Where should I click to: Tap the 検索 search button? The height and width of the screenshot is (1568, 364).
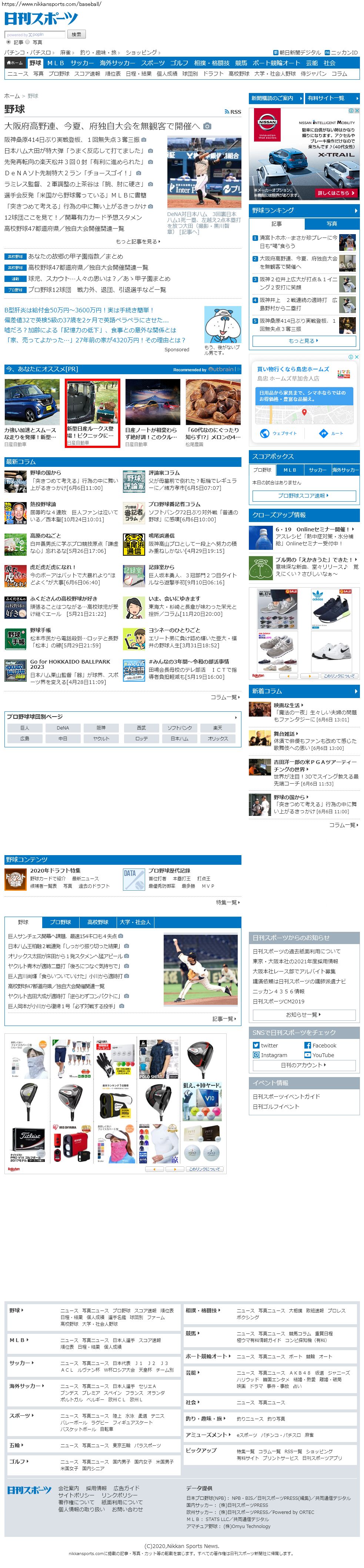click(x=76, y=34)
